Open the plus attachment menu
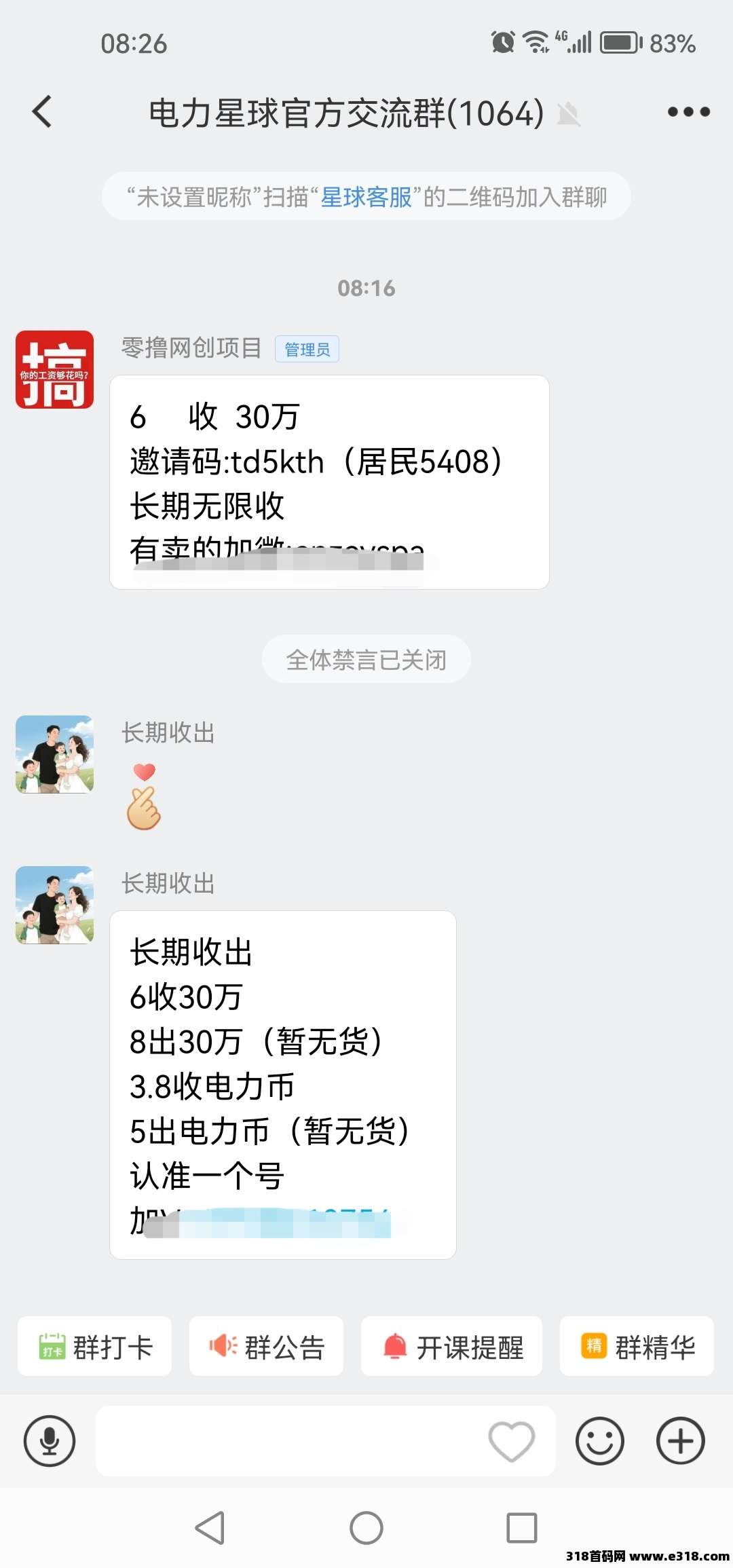 coord(680,1440)
